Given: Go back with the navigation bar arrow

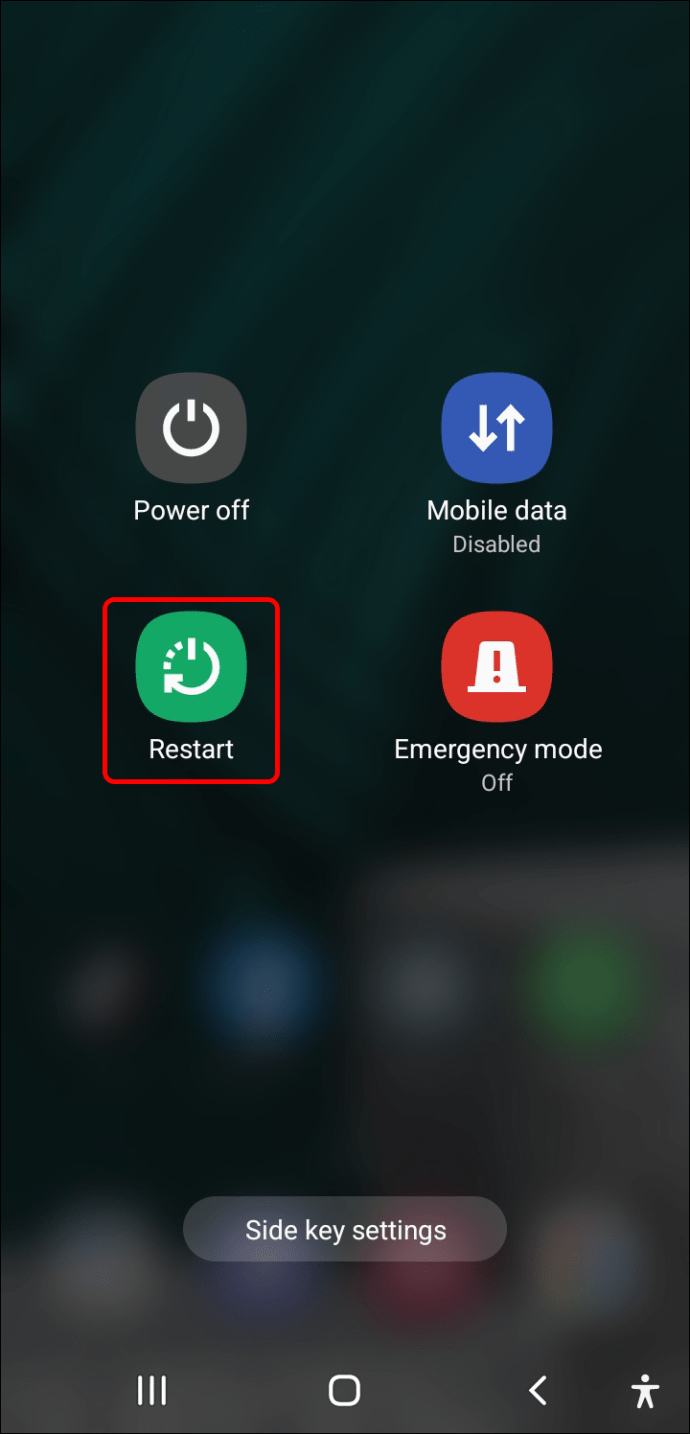Looking at the screenshot, I should click(x=538, y=1390).
